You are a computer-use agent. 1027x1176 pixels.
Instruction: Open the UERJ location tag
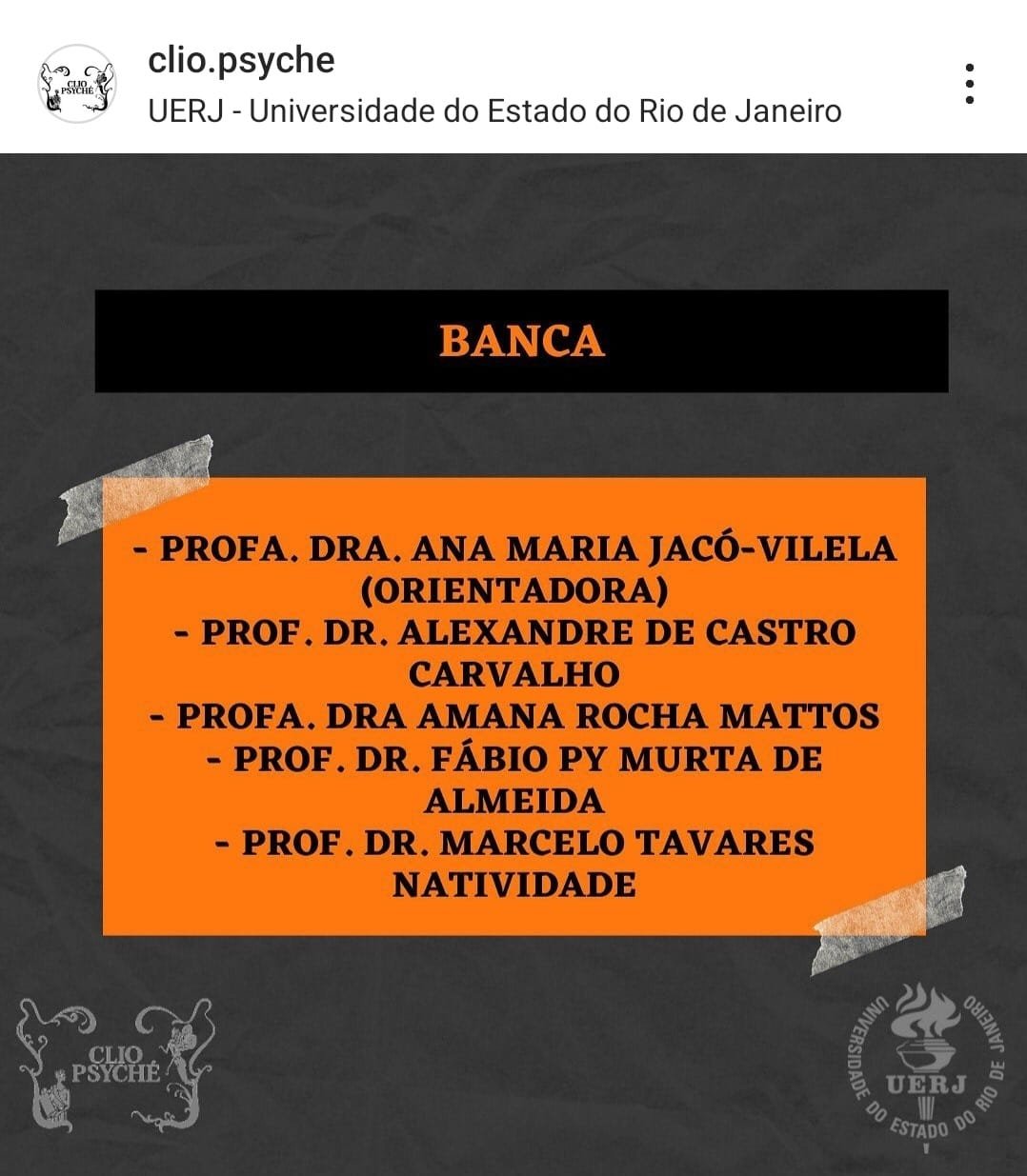tap(494, 111)
